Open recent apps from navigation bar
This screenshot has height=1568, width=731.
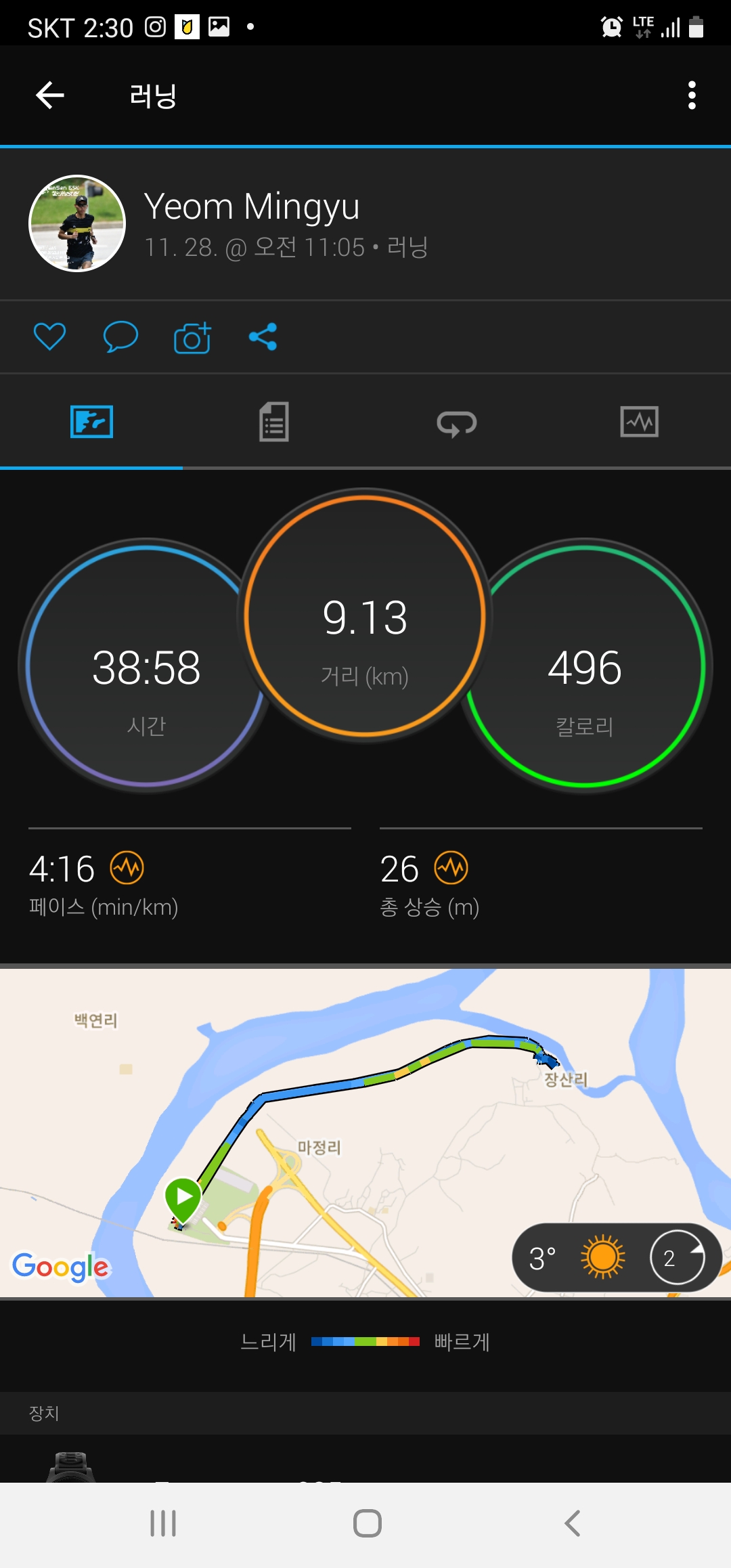click(x=163, y=1524)
